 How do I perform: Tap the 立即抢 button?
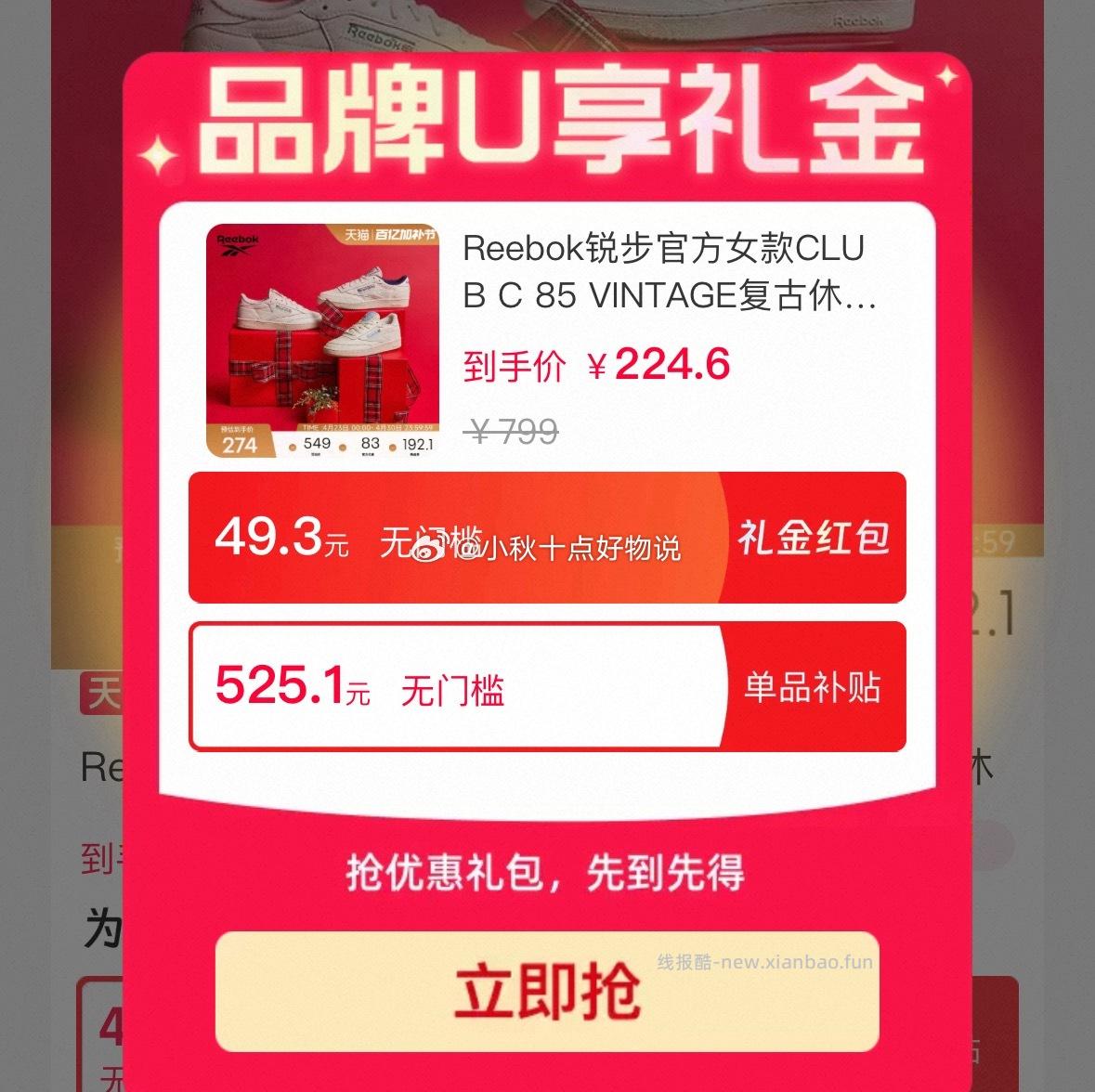[546, 991]
